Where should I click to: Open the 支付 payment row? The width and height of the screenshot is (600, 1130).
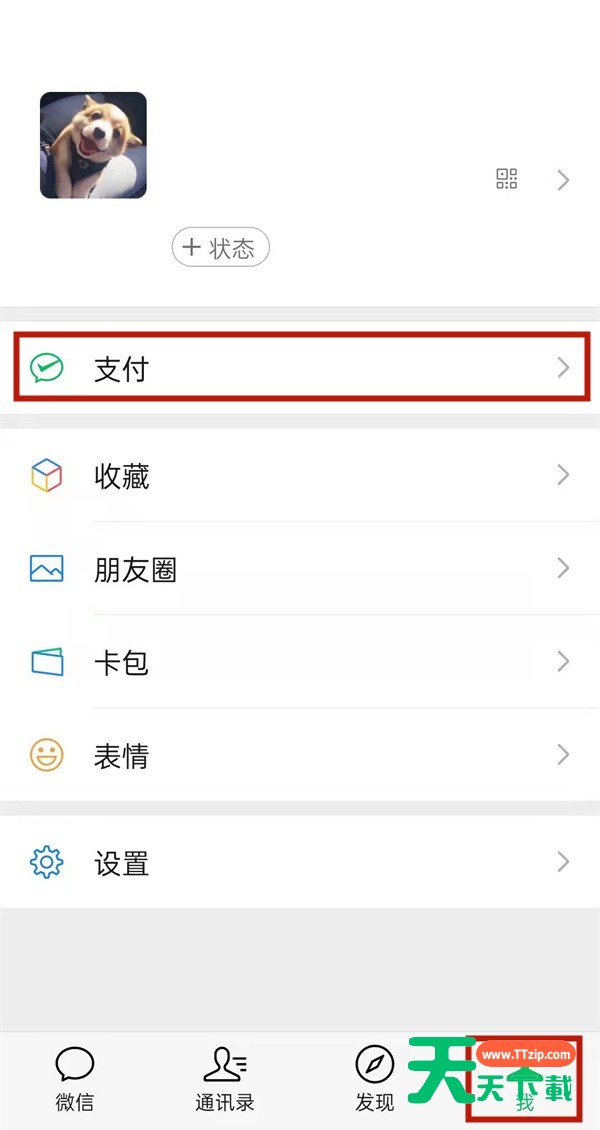(x=300, y=368)
